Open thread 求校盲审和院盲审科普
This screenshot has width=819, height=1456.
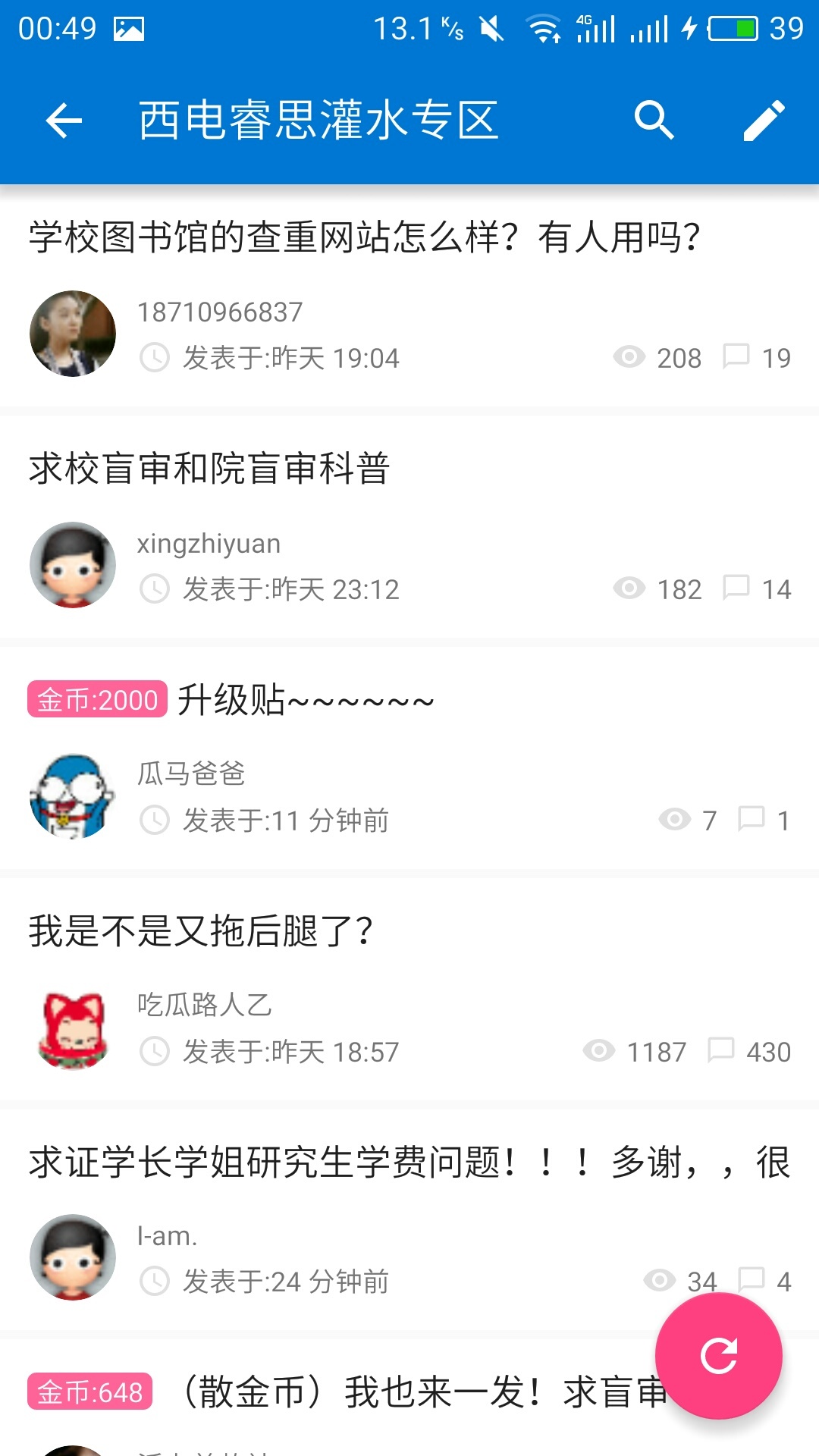[x=209, y=469]
